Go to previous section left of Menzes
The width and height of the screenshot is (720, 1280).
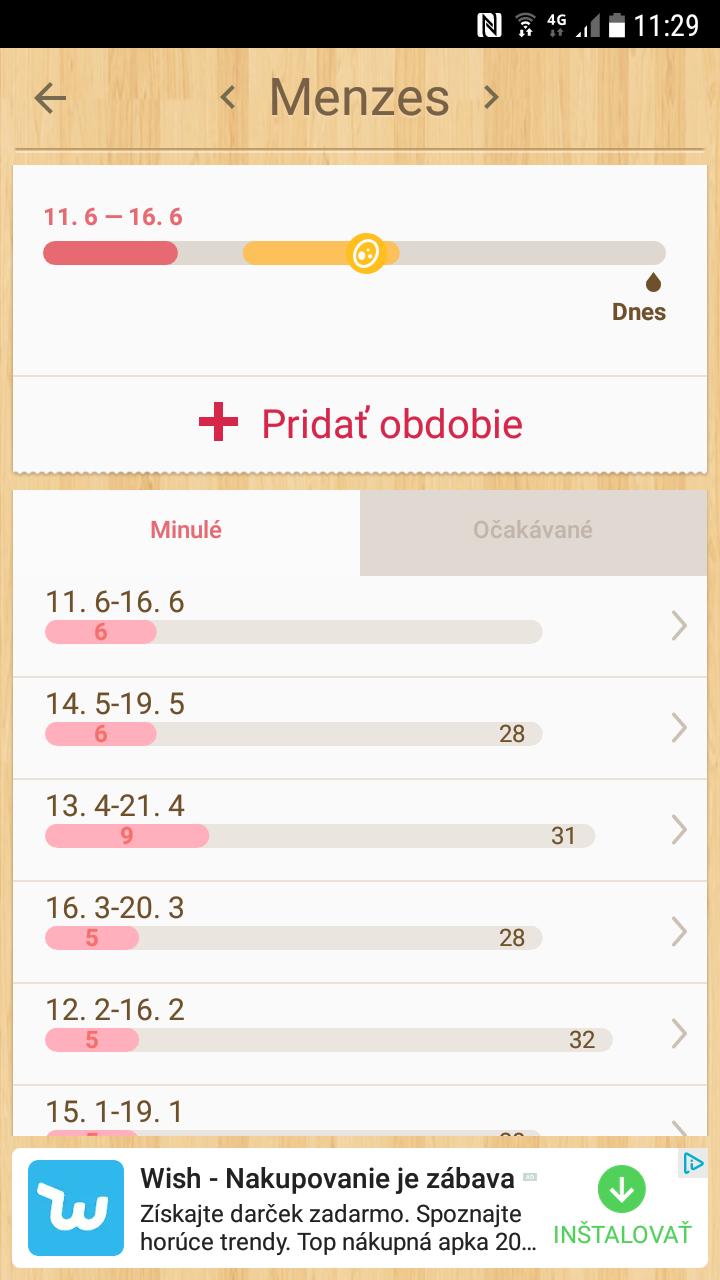229,97
